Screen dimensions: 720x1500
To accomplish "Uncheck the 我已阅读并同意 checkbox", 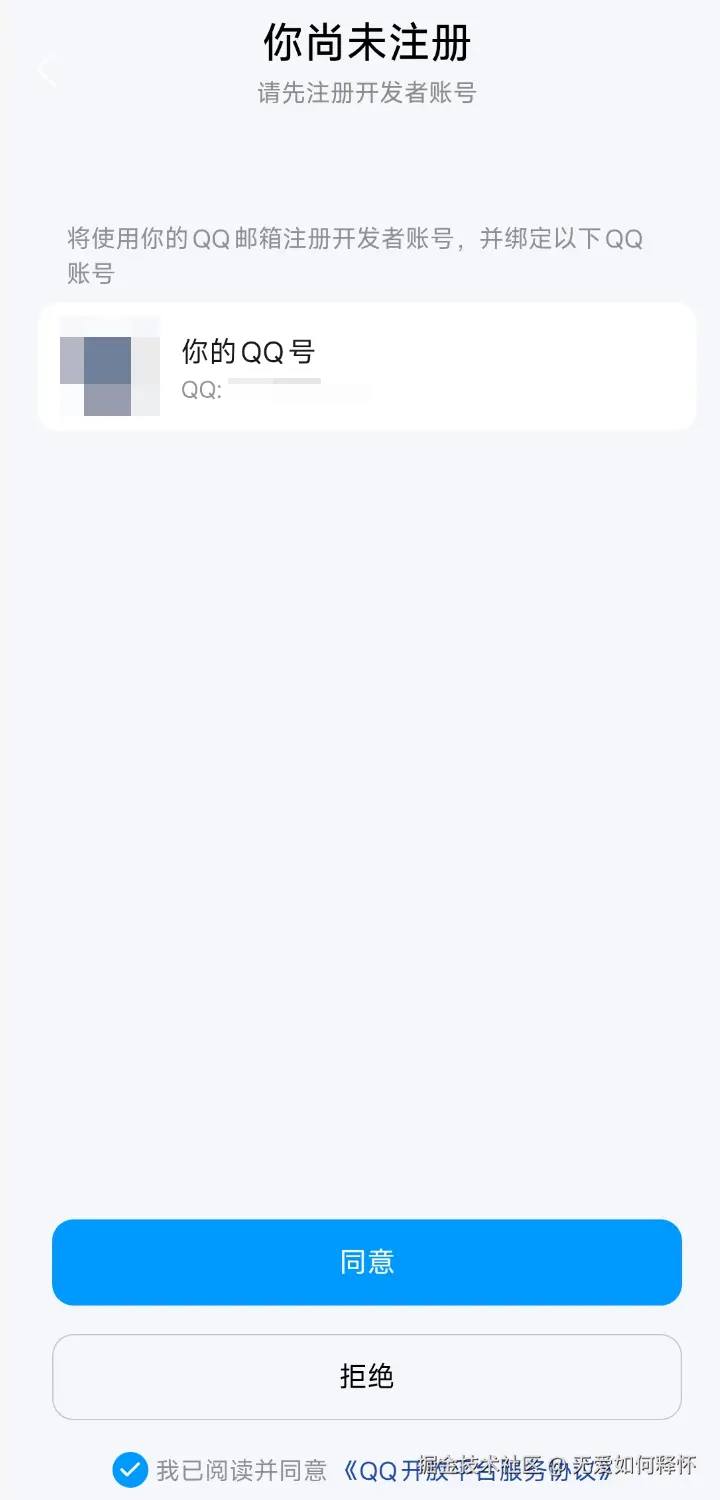I will tap(130, 1470).
